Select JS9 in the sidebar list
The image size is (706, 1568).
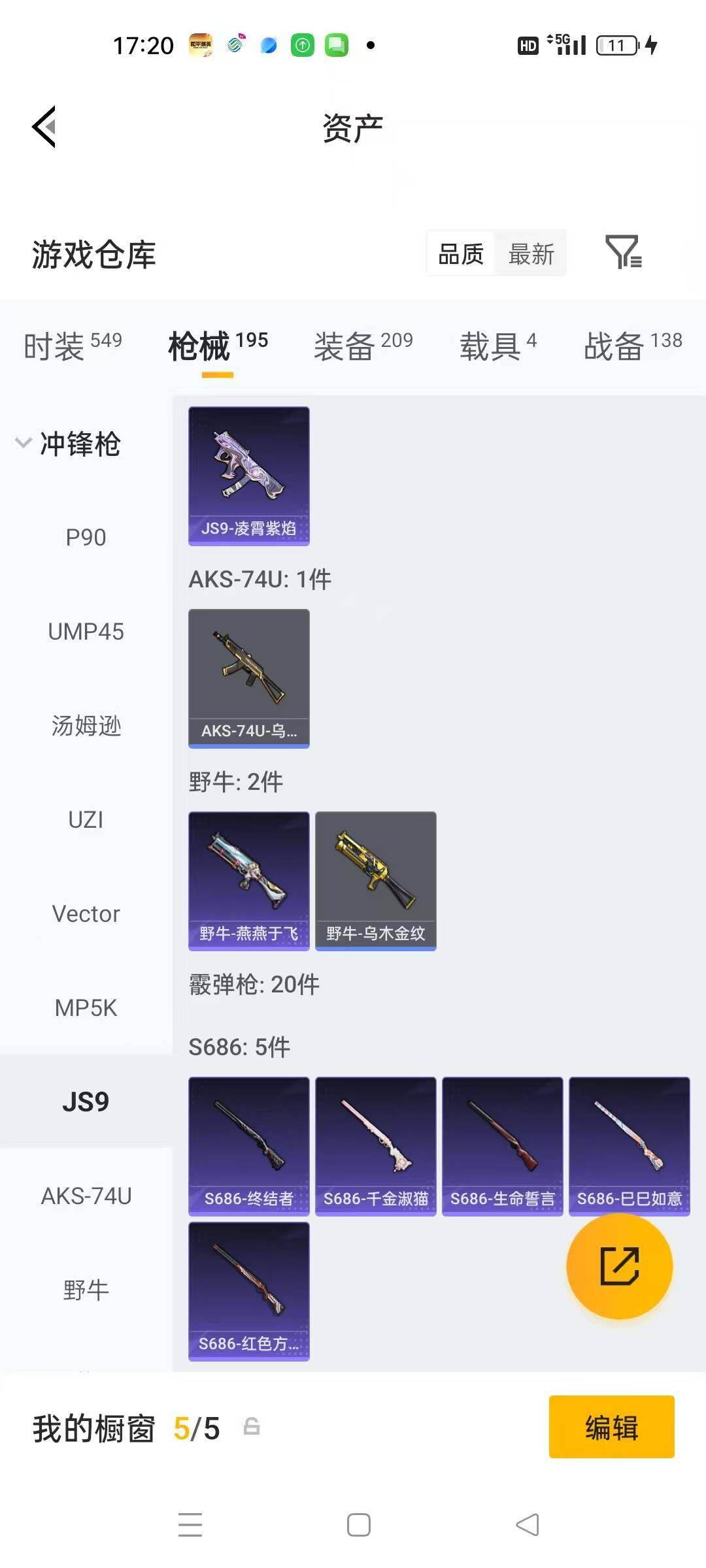(x=86, y=1101)
